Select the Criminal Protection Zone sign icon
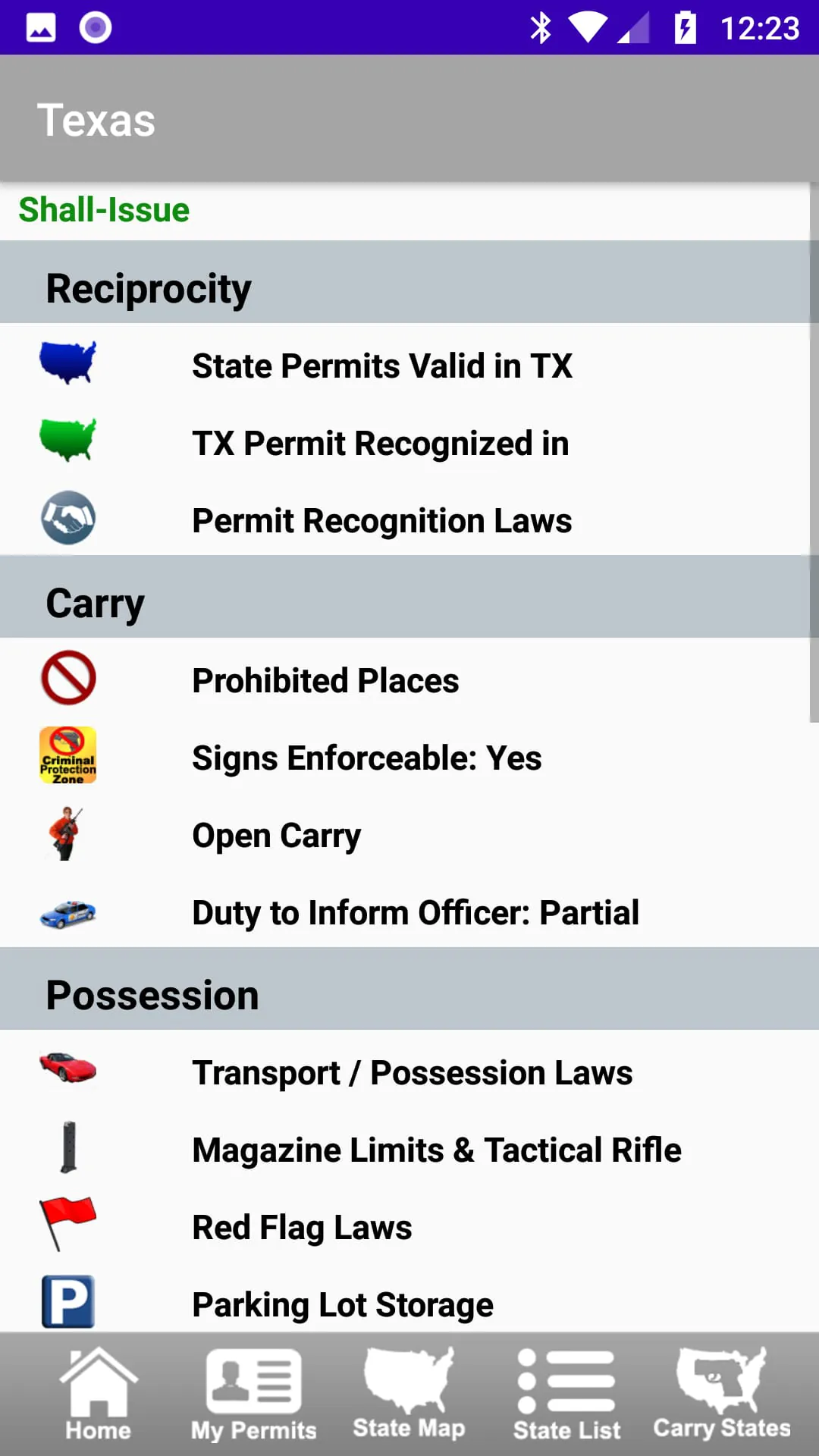The image size is (819, 1456). (67, 755)
